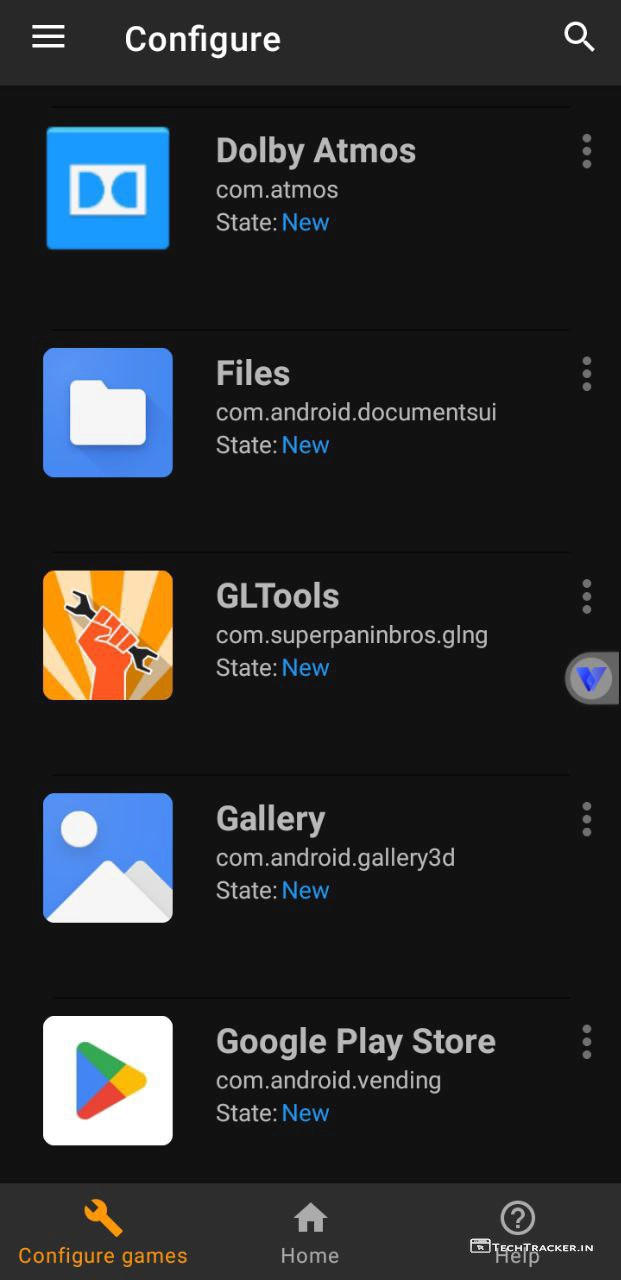Switch to the Configure games tab
Viewport: 621px width, 1280px height.
click(103, 1233)
